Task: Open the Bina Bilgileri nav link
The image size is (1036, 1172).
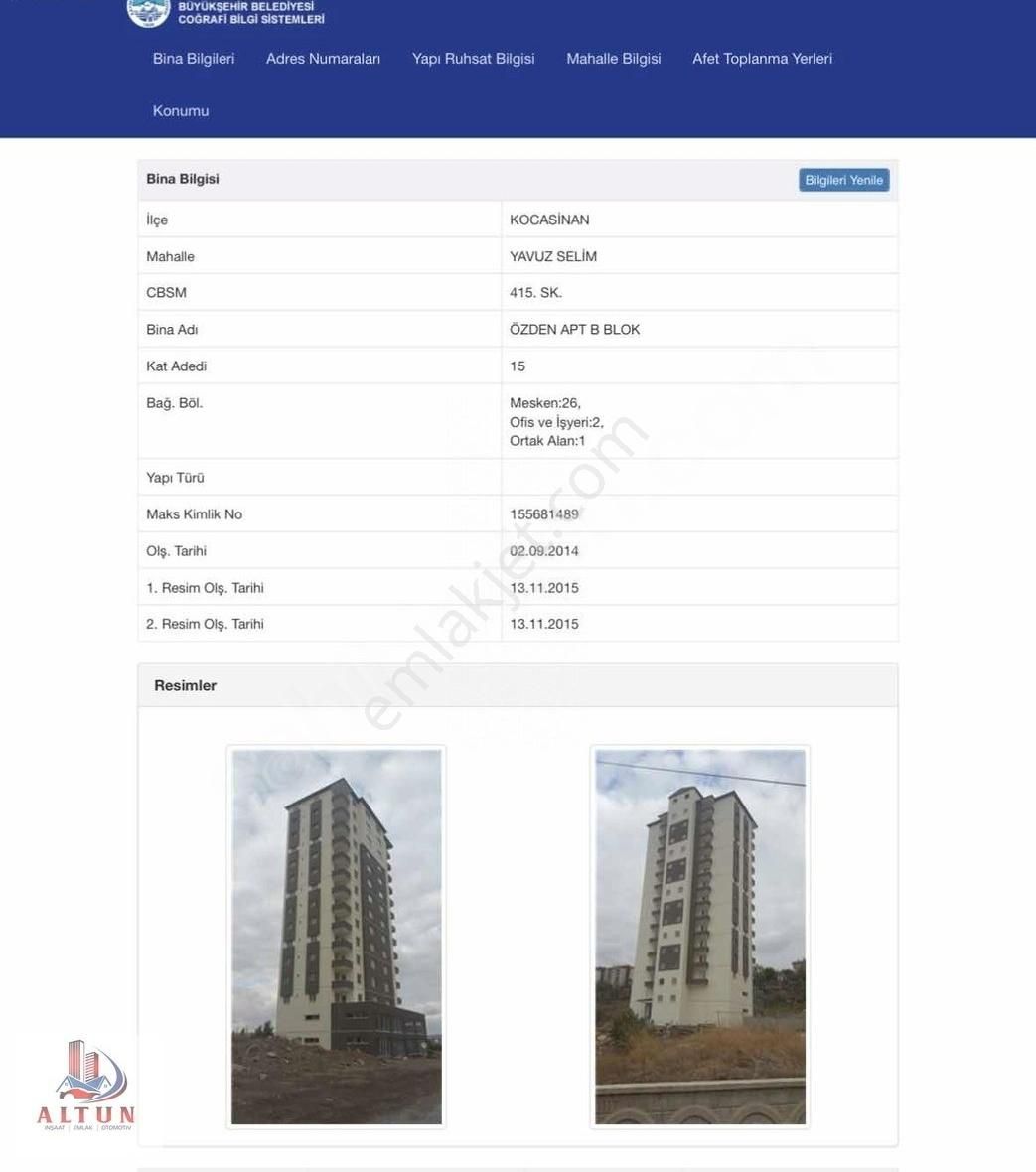Action: (x=194, y=59)
